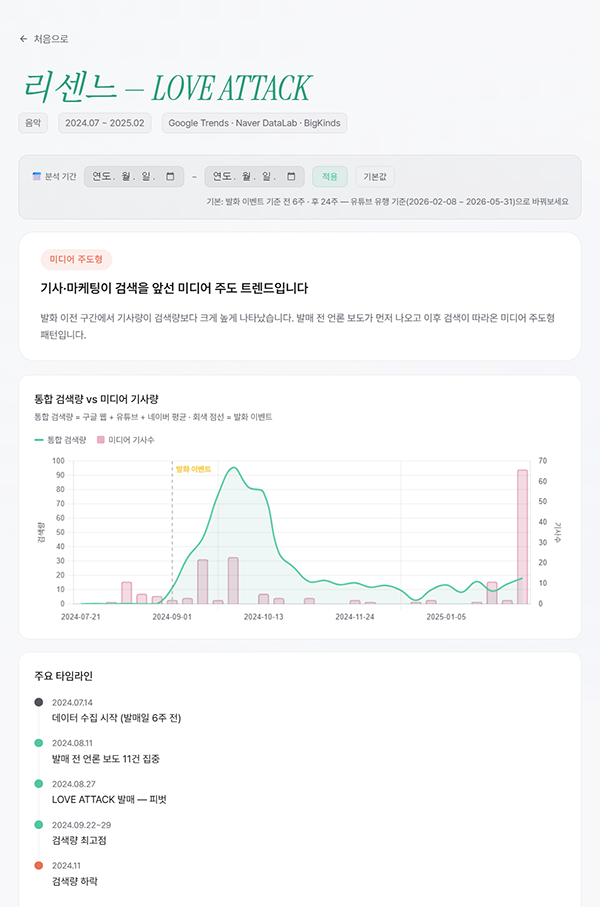600x907 pixels.
Task: Open the start date picker field
Action: (x=134, y=176)
